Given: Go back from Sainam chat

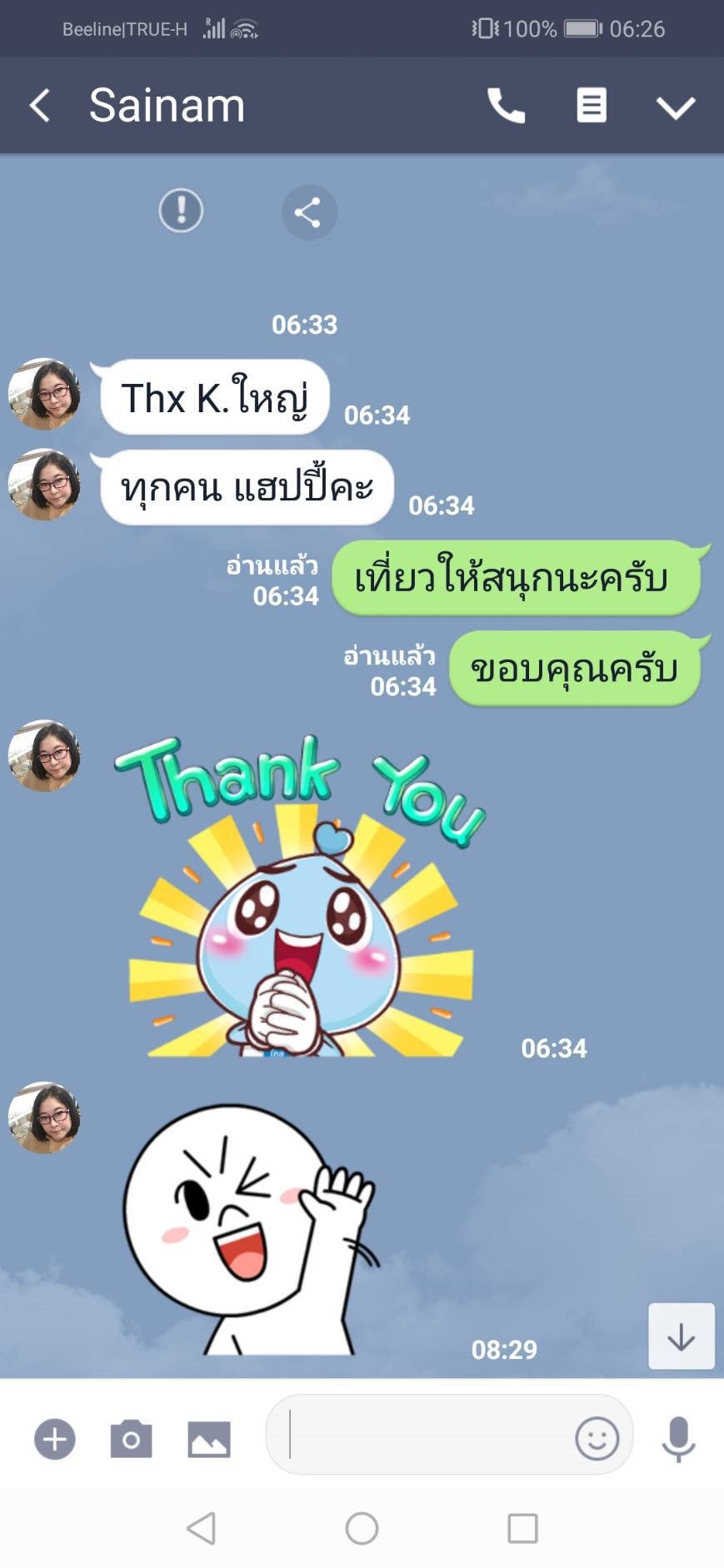Looking at the screenshot, I should pyautogui.click(x=40, y=106).
